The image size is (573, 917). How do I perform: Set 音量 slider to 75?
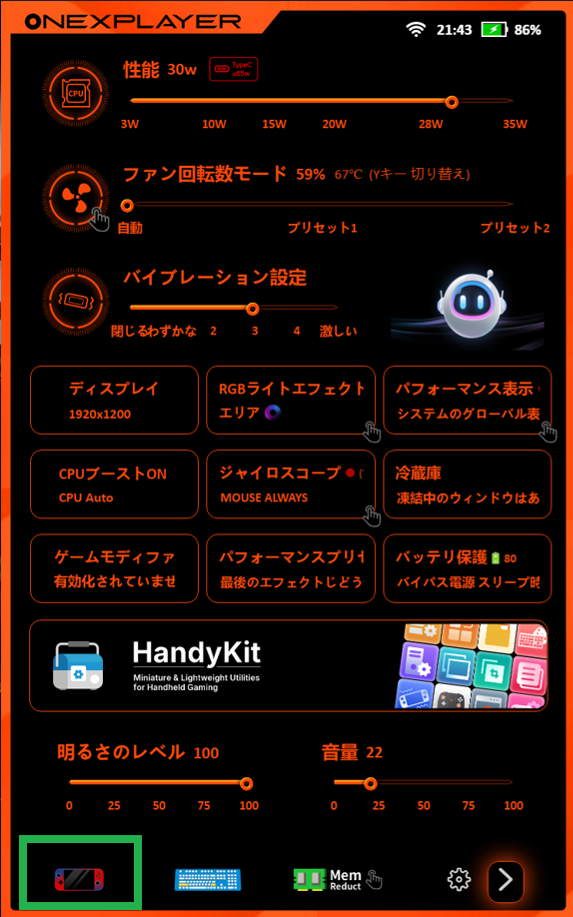[x=468, y=782]
